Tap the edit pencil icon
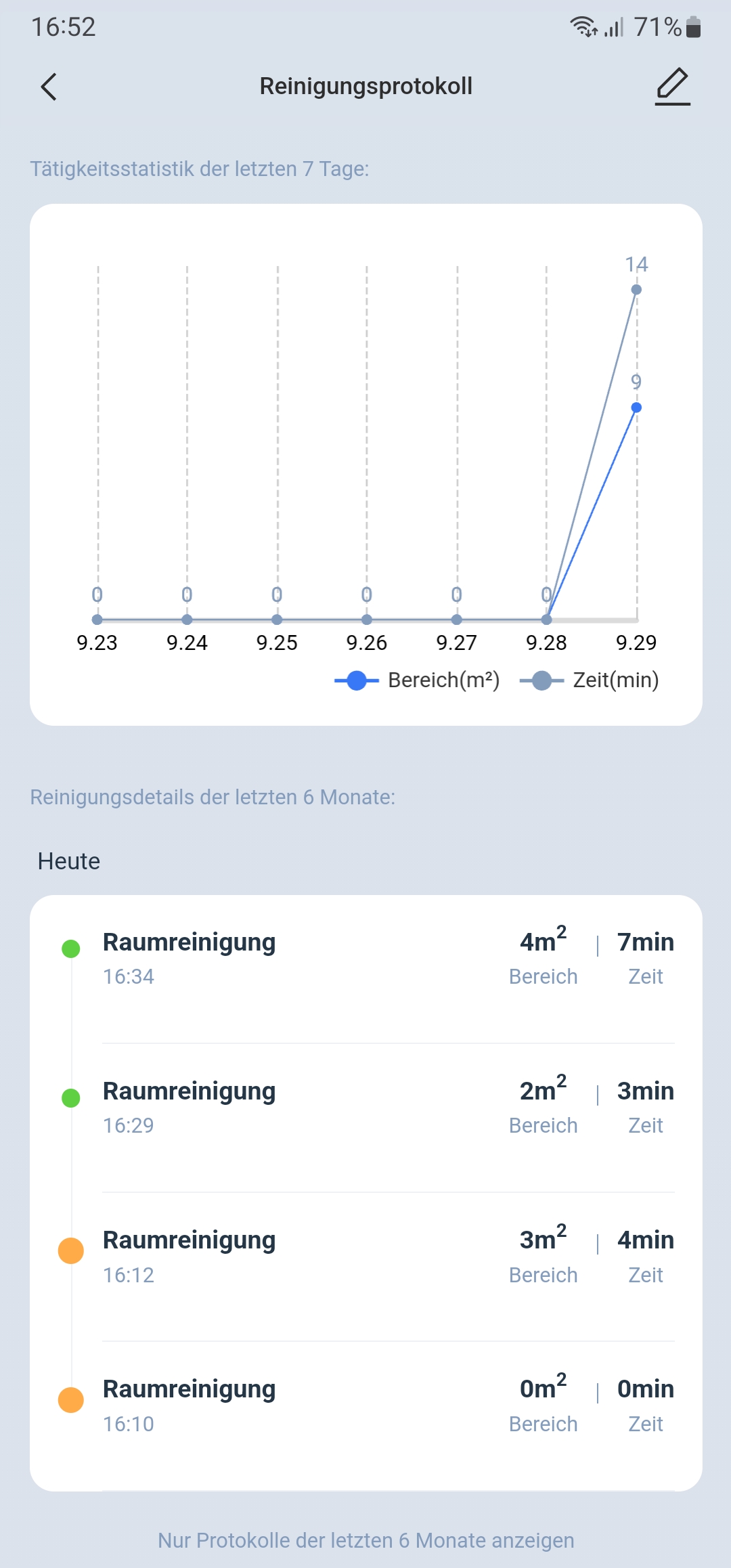Image resolution: width=731 pixels, height=1568 pixels. (672, 87)
